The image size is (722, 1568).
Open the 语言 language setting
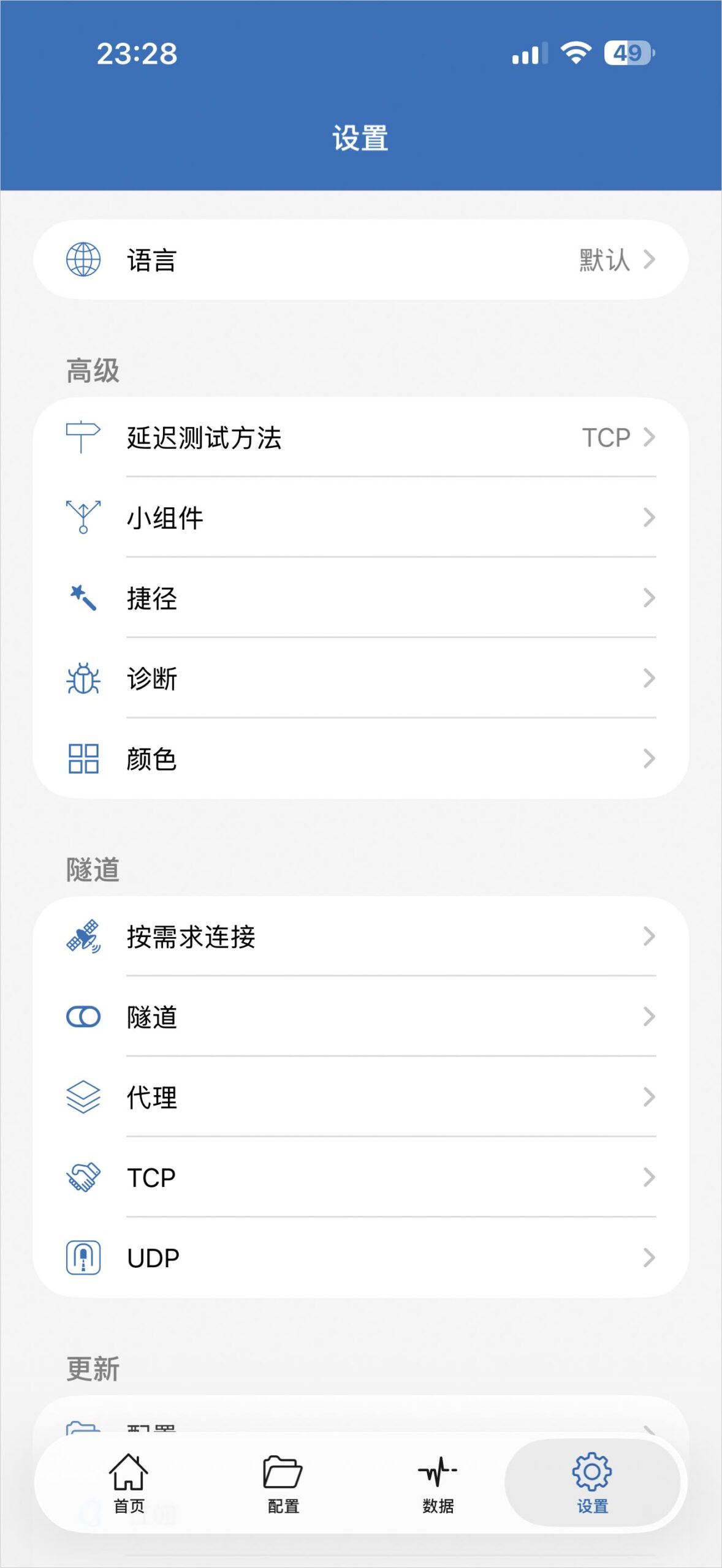(x=360, y=260)
